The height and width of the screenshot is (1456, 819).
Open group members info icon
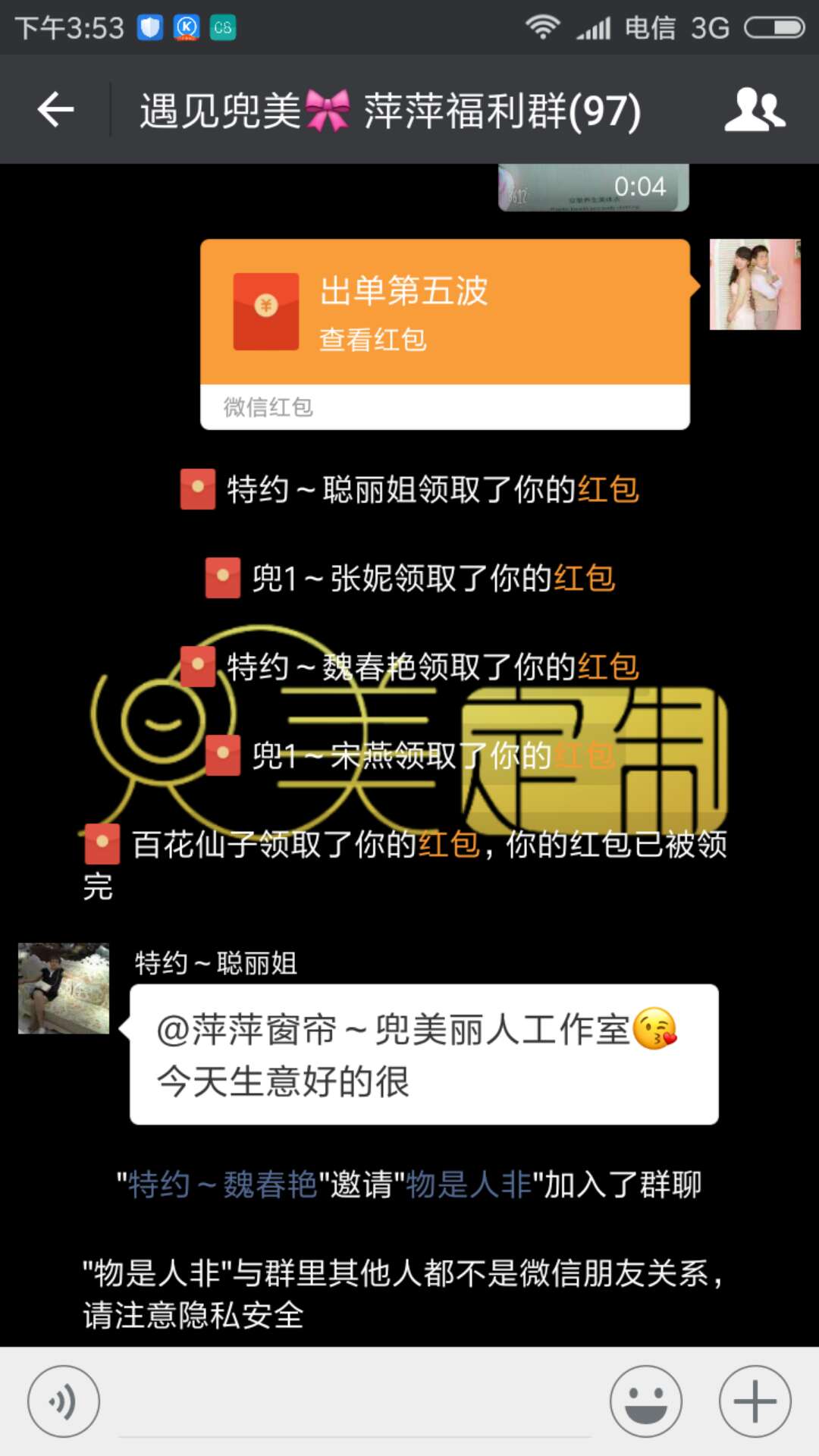[x=754, y=110]
